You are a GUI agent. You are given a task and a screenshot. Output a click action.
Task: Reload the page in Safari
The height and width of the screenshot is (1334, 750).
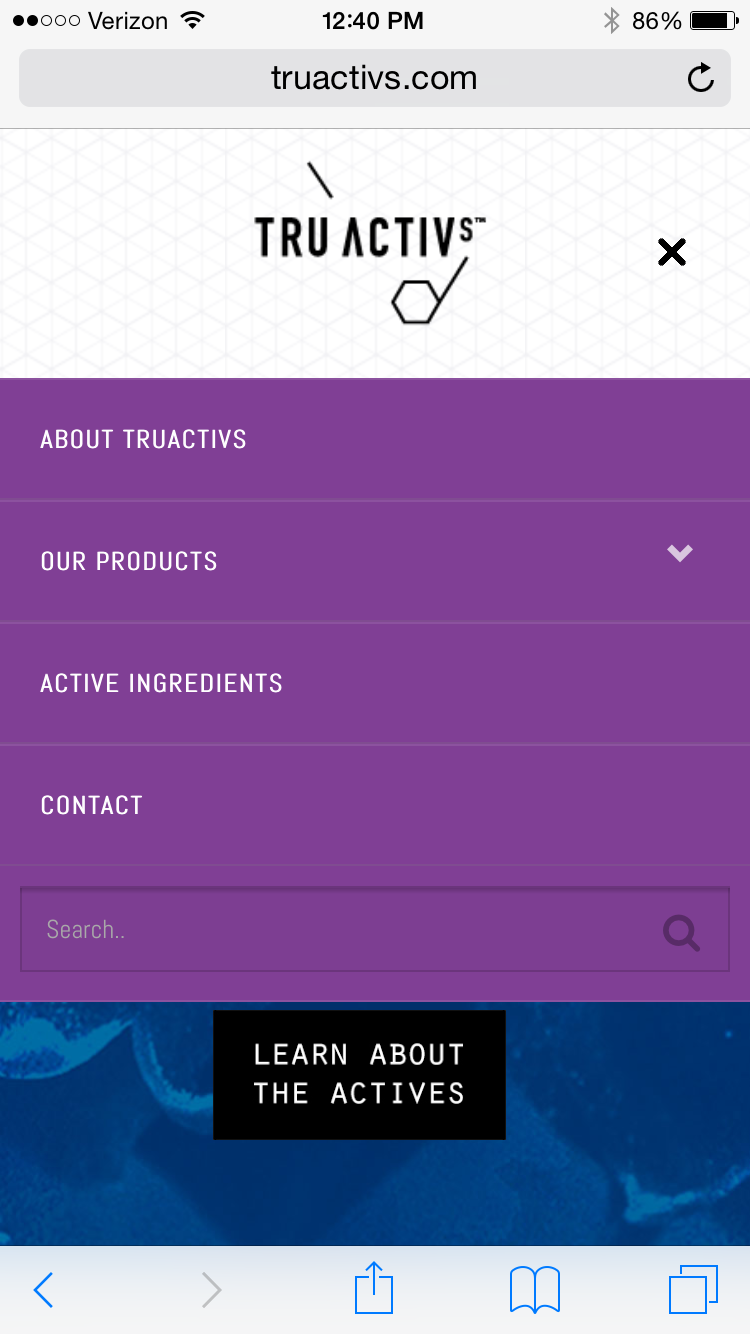coord(701,78)
